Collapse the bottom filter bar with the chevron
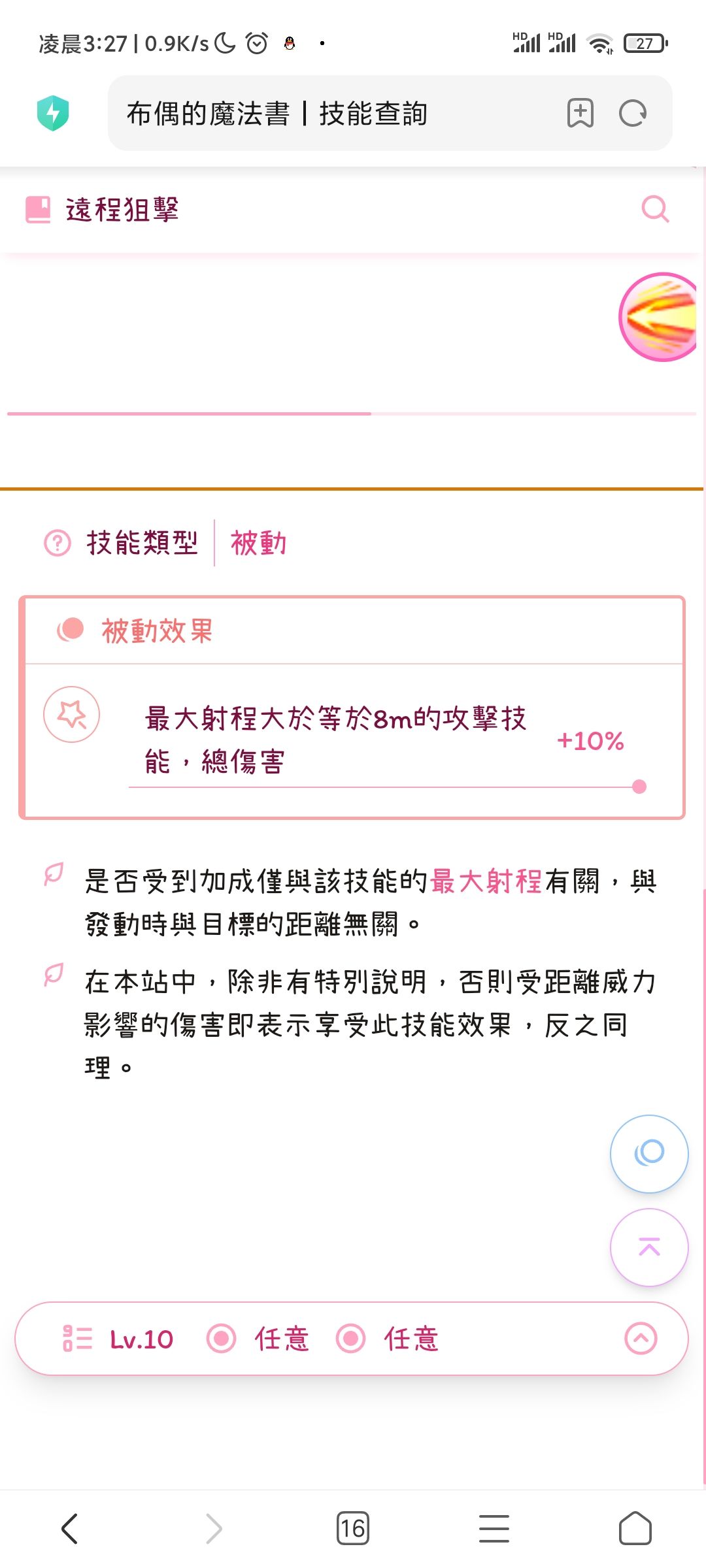 point(639,1338)
